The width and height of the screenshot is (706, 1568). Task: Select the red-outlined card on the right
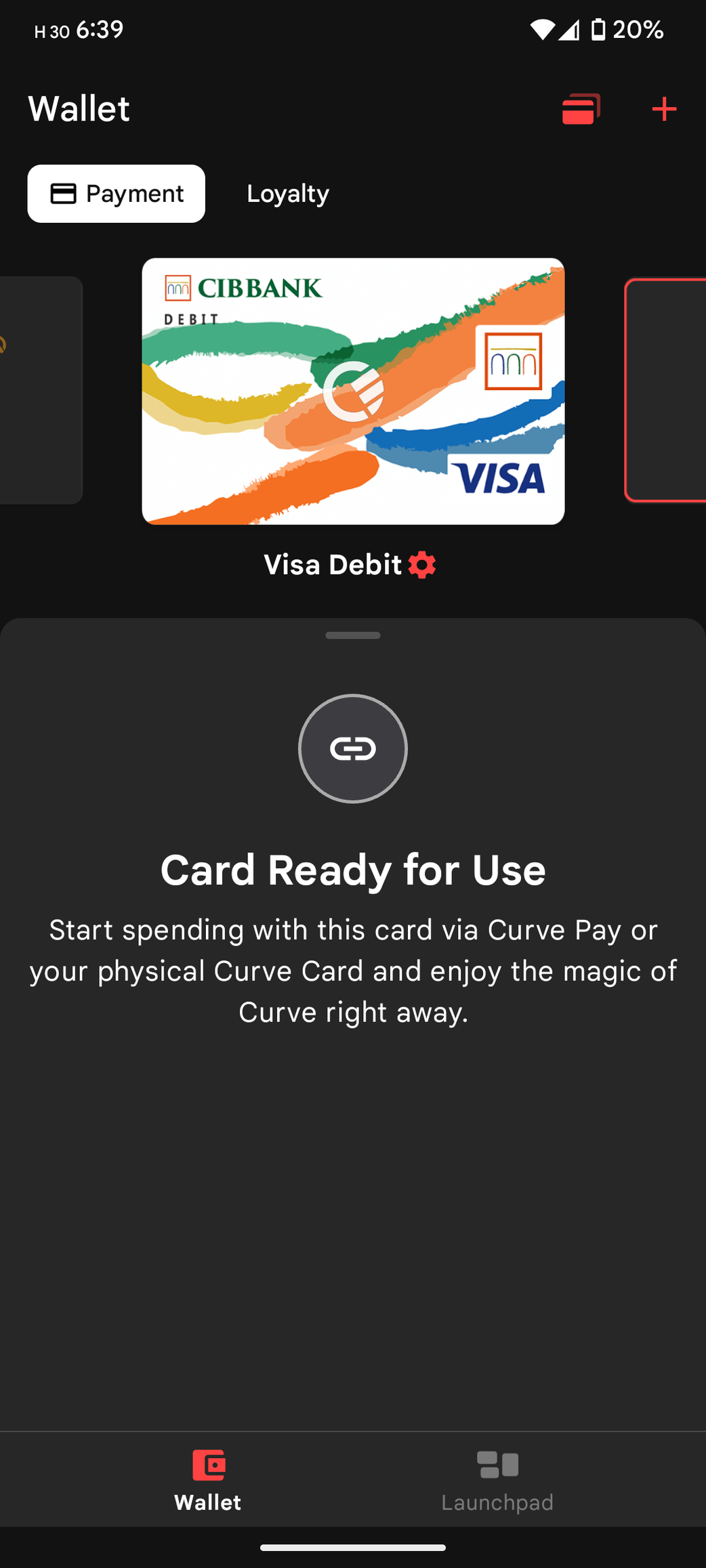666,390
